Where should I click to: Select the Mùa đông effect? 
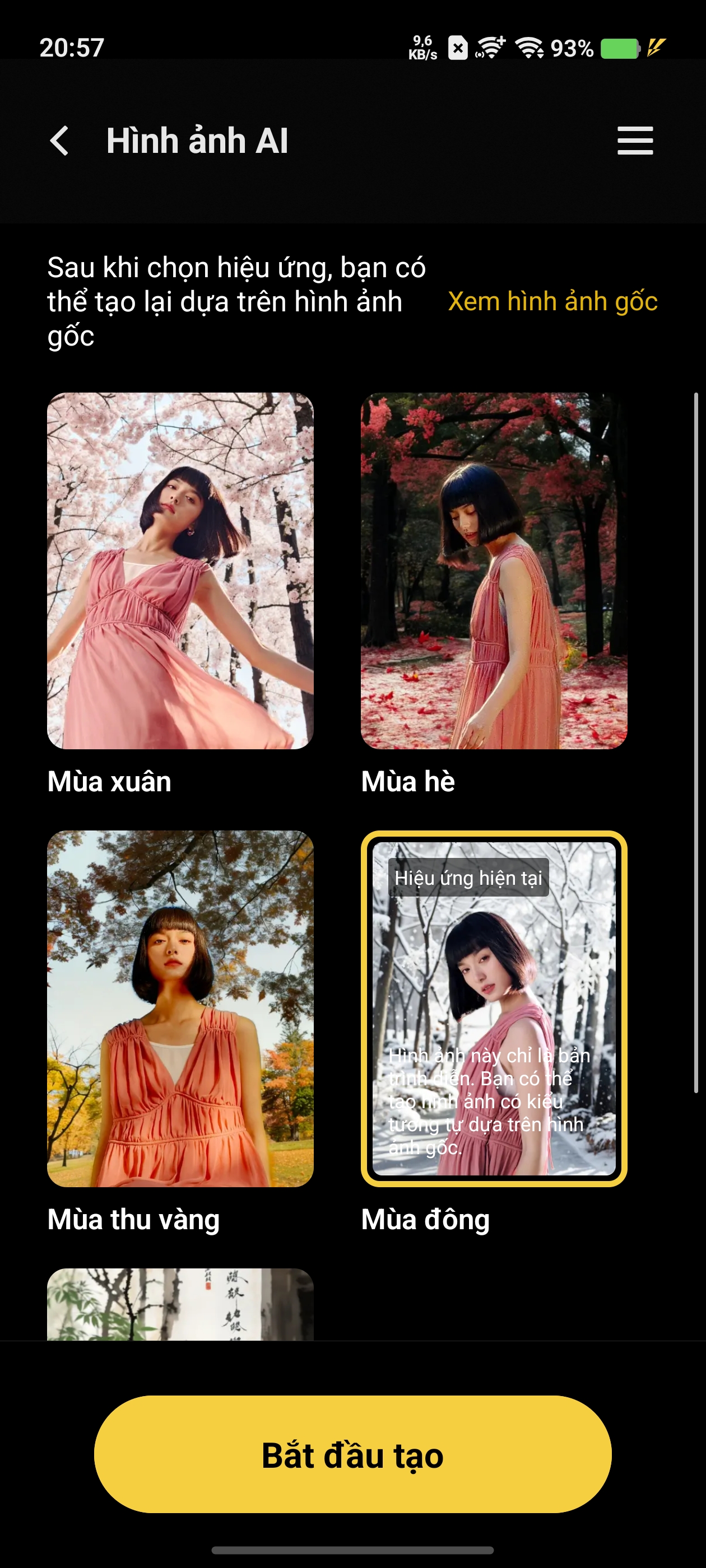pos(494,1008)
